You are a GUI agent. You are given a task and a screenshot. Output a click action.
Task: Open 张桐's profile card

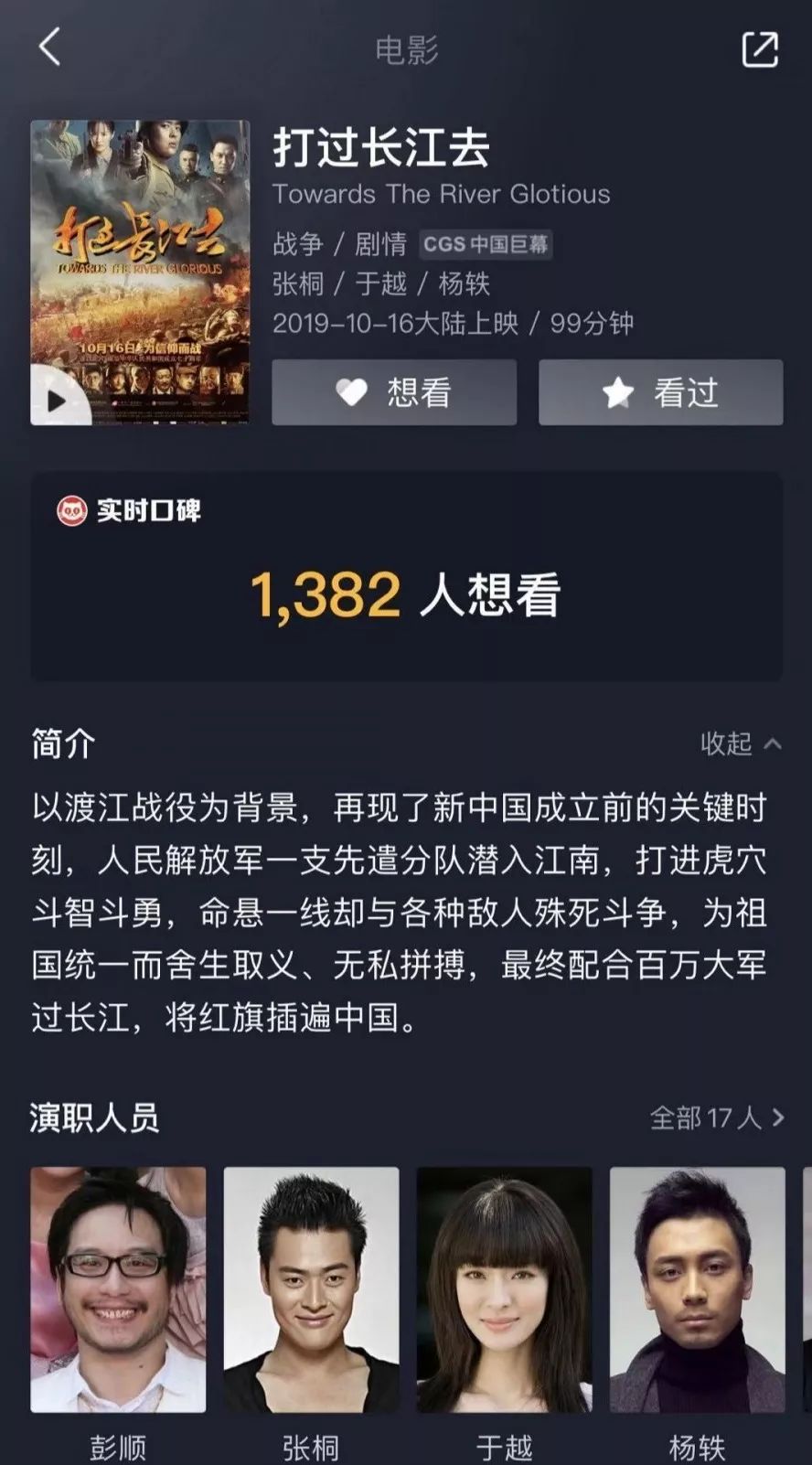[311, 1315]
